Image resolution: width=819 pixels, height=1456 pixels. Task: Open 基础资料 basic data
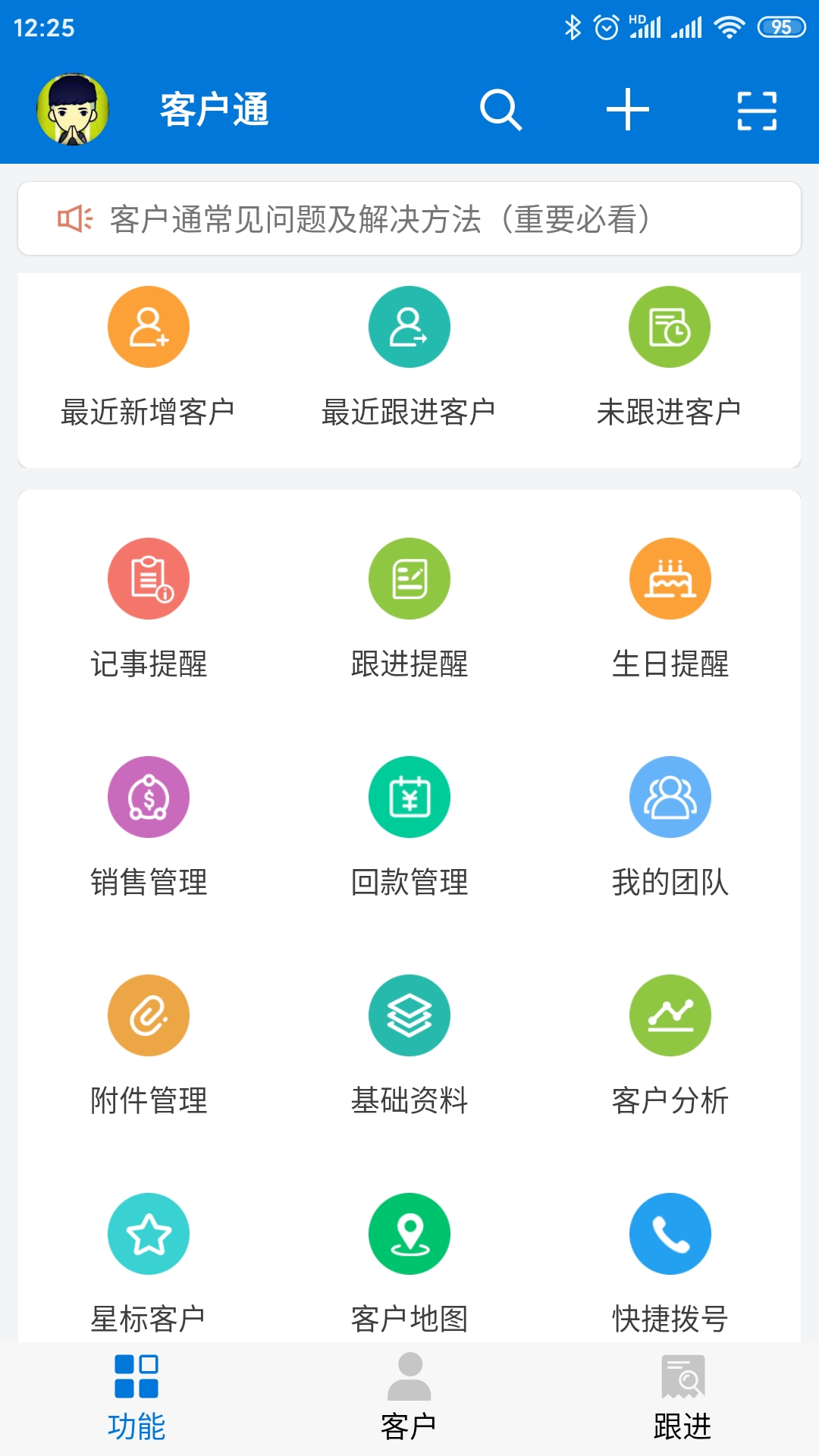pos(409,1046)
